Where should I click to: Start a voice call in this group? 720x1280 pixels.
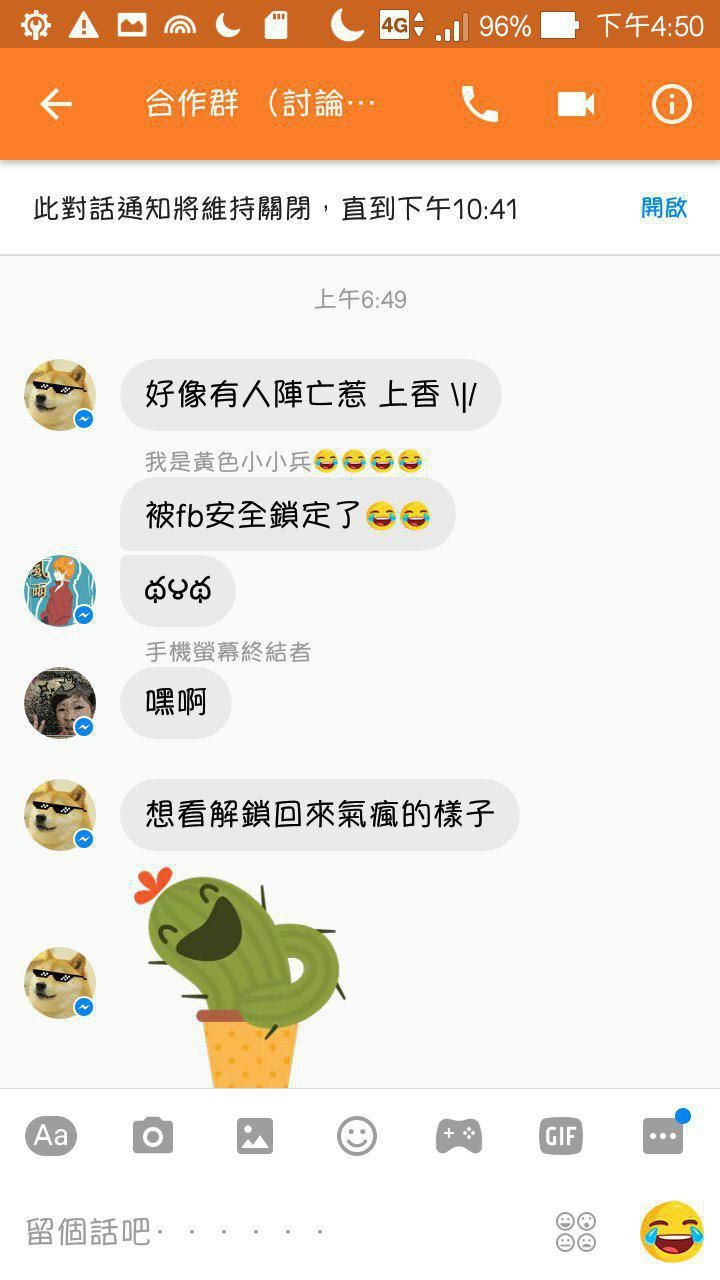[480, 104]
